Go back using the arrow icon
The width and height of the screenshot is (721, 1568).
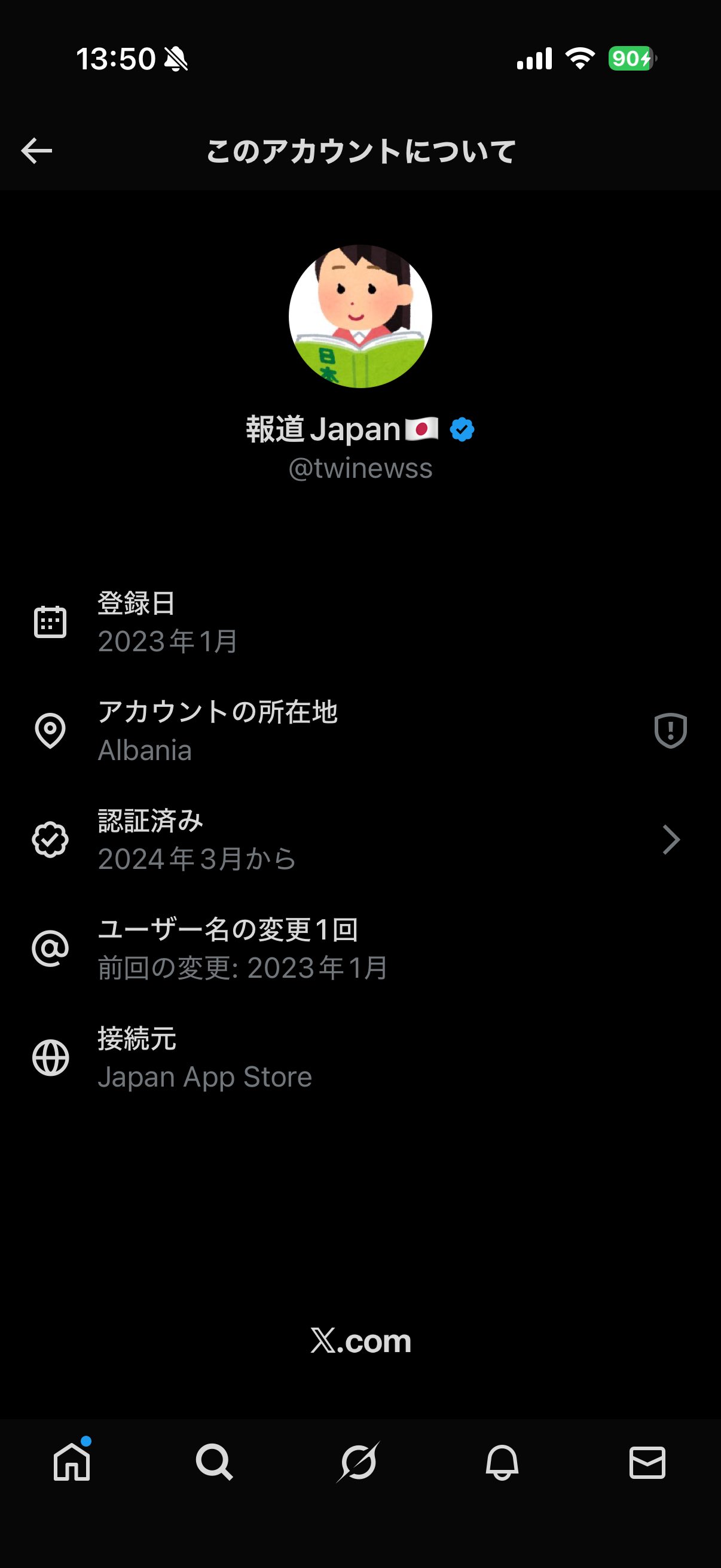tap(36, 151)
